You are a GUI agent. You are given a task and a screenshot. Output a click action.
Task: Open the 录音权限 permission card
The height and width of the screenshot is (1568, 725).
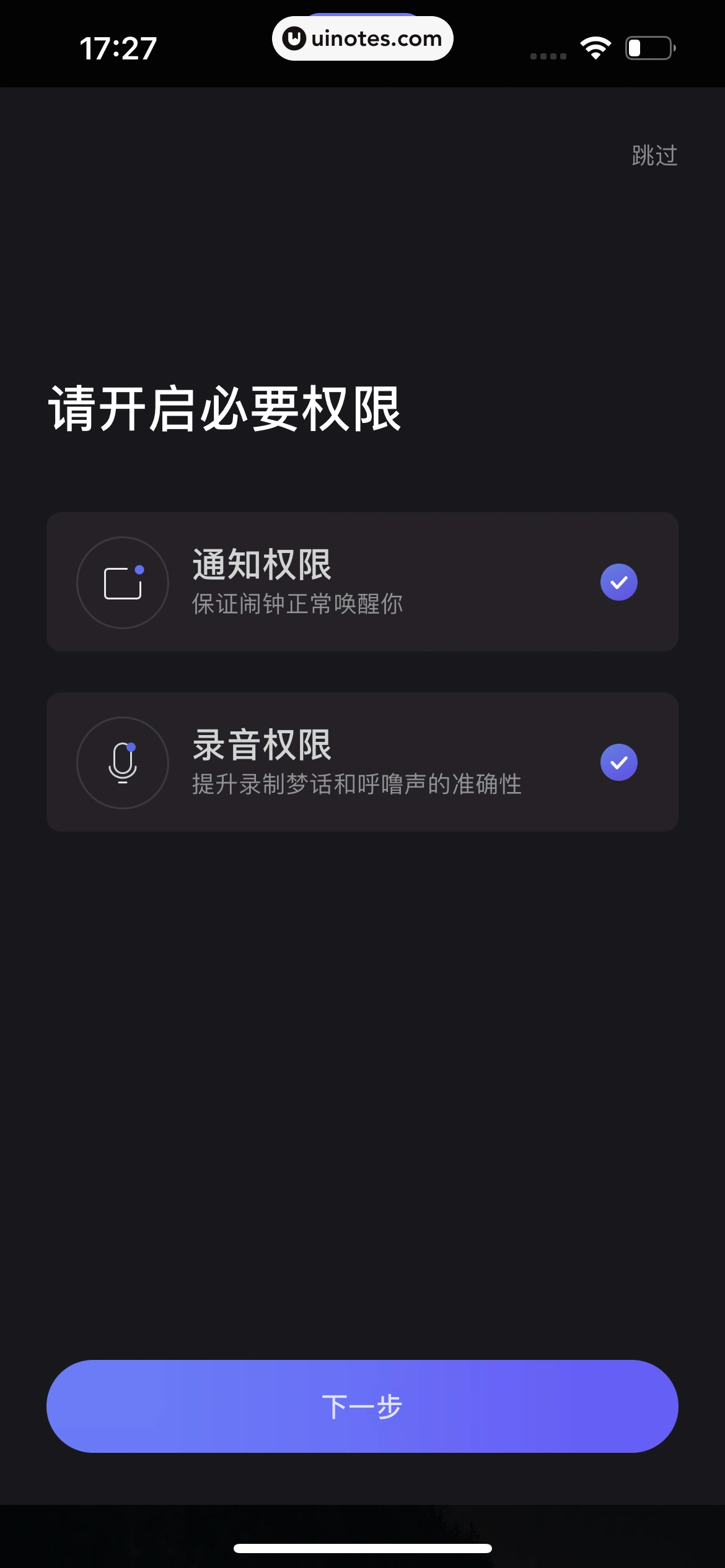(362, 762)
